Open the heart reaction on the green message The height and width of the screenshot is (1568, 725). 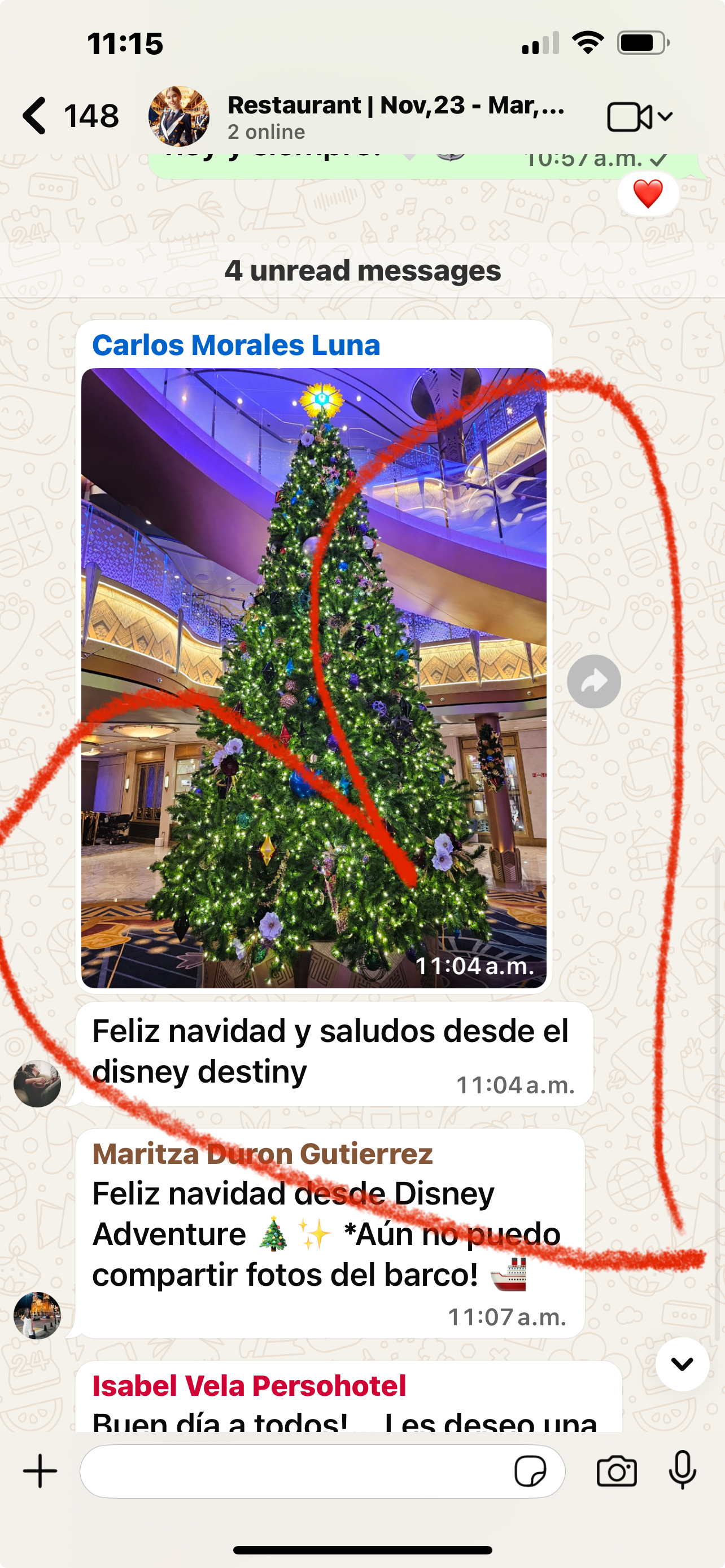[648, 195]
